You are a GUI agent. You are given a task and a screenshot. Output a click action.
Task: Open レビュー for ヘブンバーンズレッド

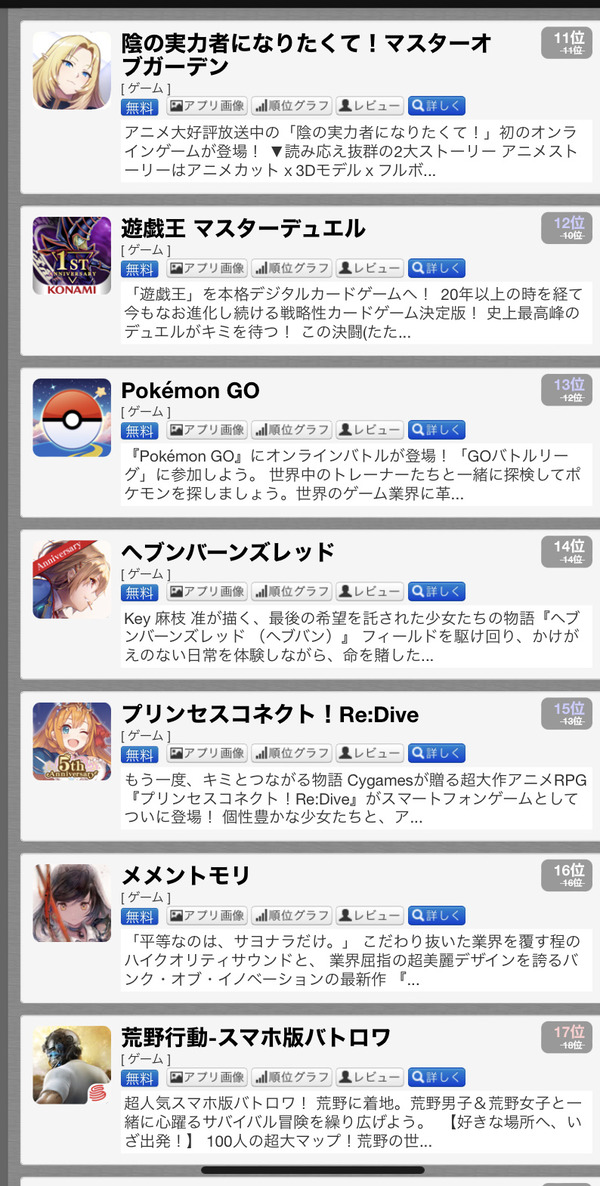pos(369,591)
